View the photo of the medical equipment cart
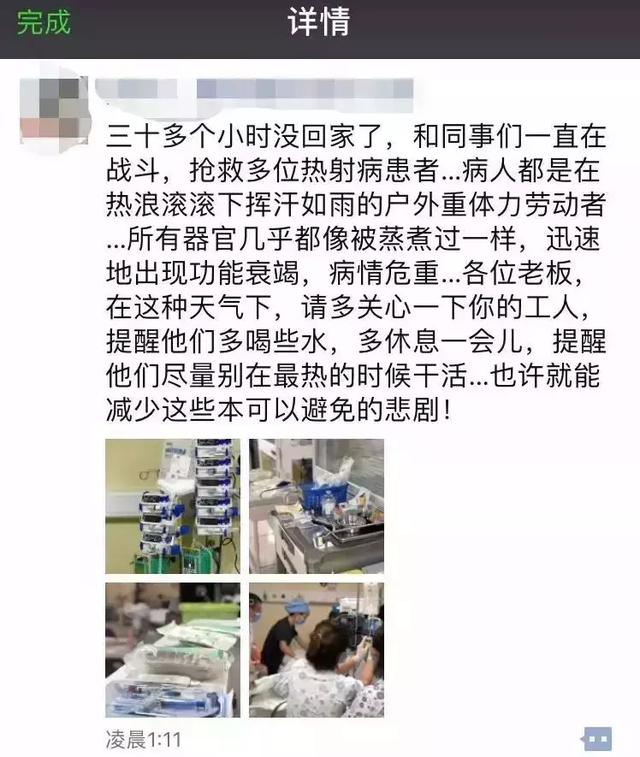 pos(316,506)
